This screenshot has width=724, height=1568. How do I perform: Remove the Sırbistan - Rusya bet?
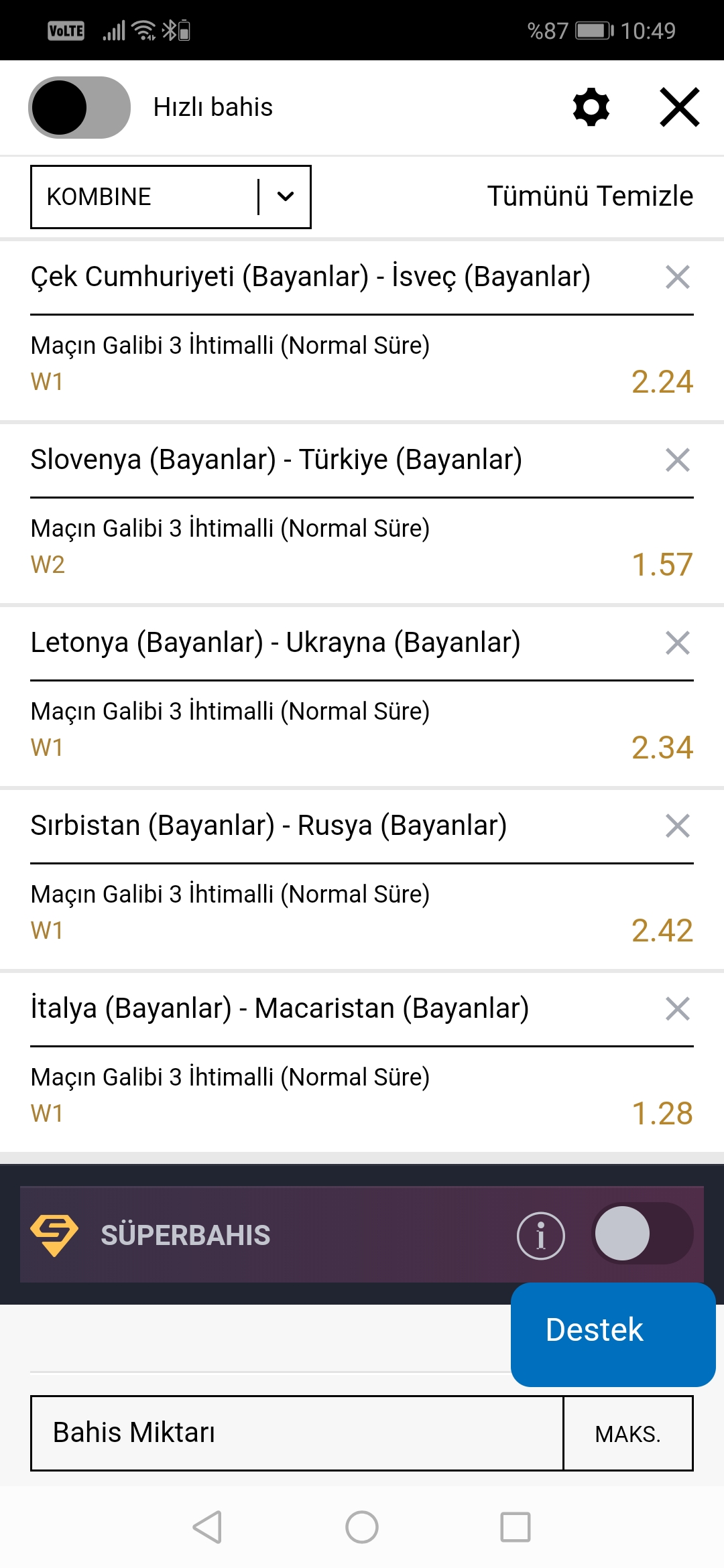tap(678, 826)
